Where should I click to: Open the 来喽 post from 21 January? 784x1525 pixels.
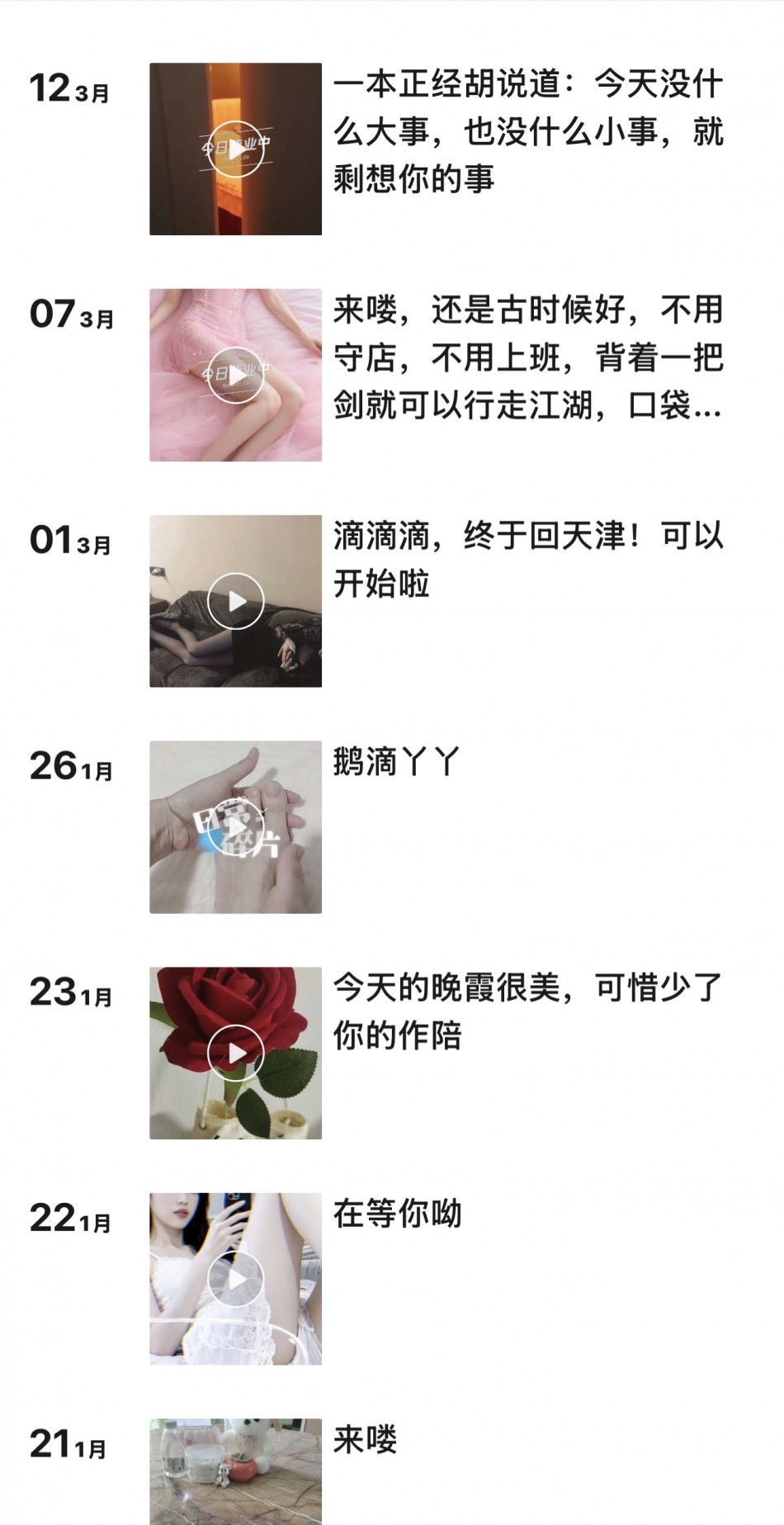tap(235, 1471)
